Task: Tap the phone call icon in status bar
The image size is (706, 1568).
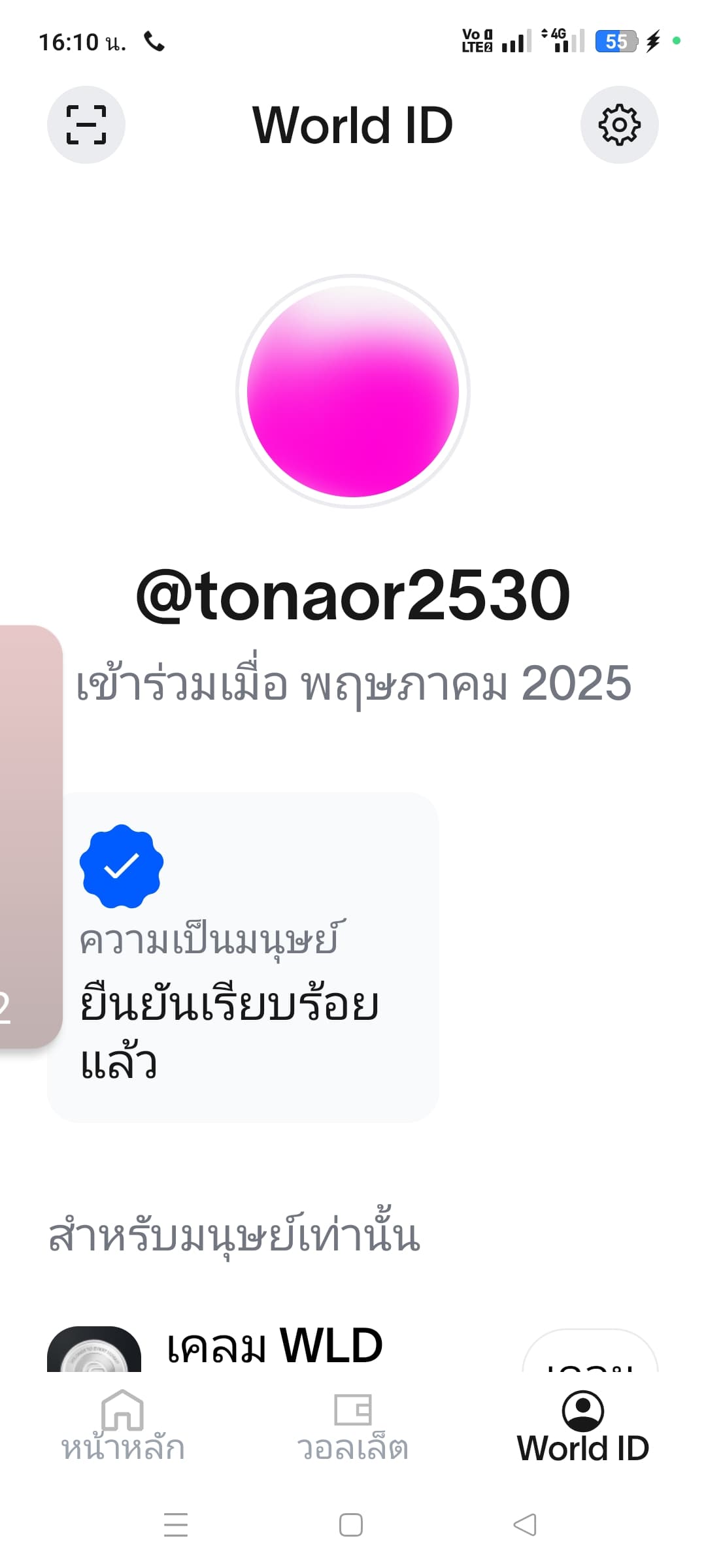Action: coord(154,42)
